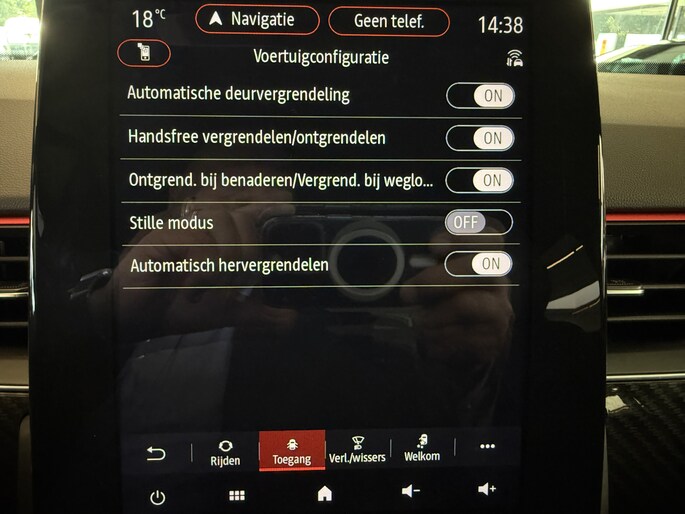Tap the power button icon
This screenshot has height=514, width=685.
pyautogui.click(x=157, y=497)
